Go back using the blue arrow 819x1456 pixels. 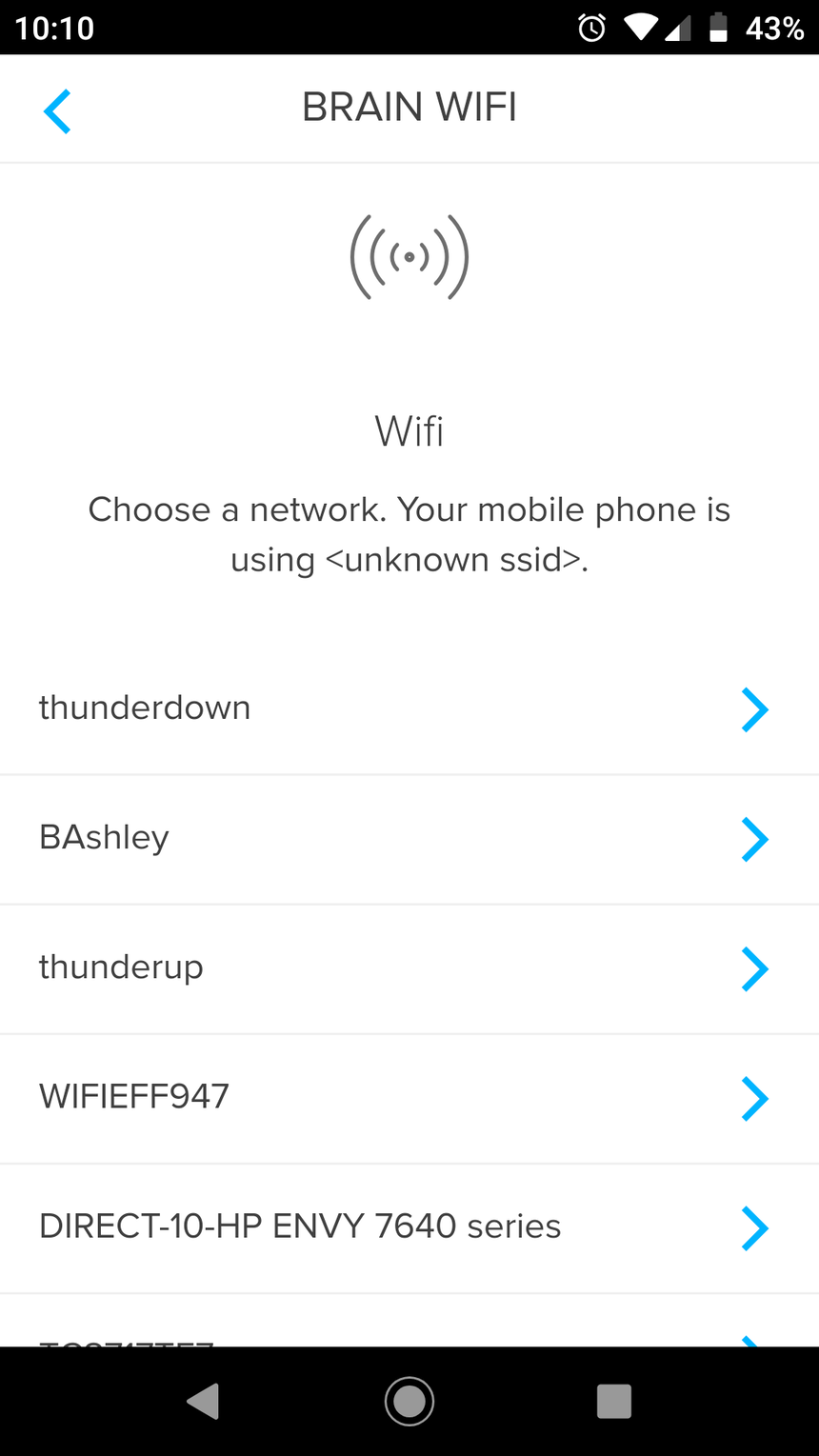[57, 110]
